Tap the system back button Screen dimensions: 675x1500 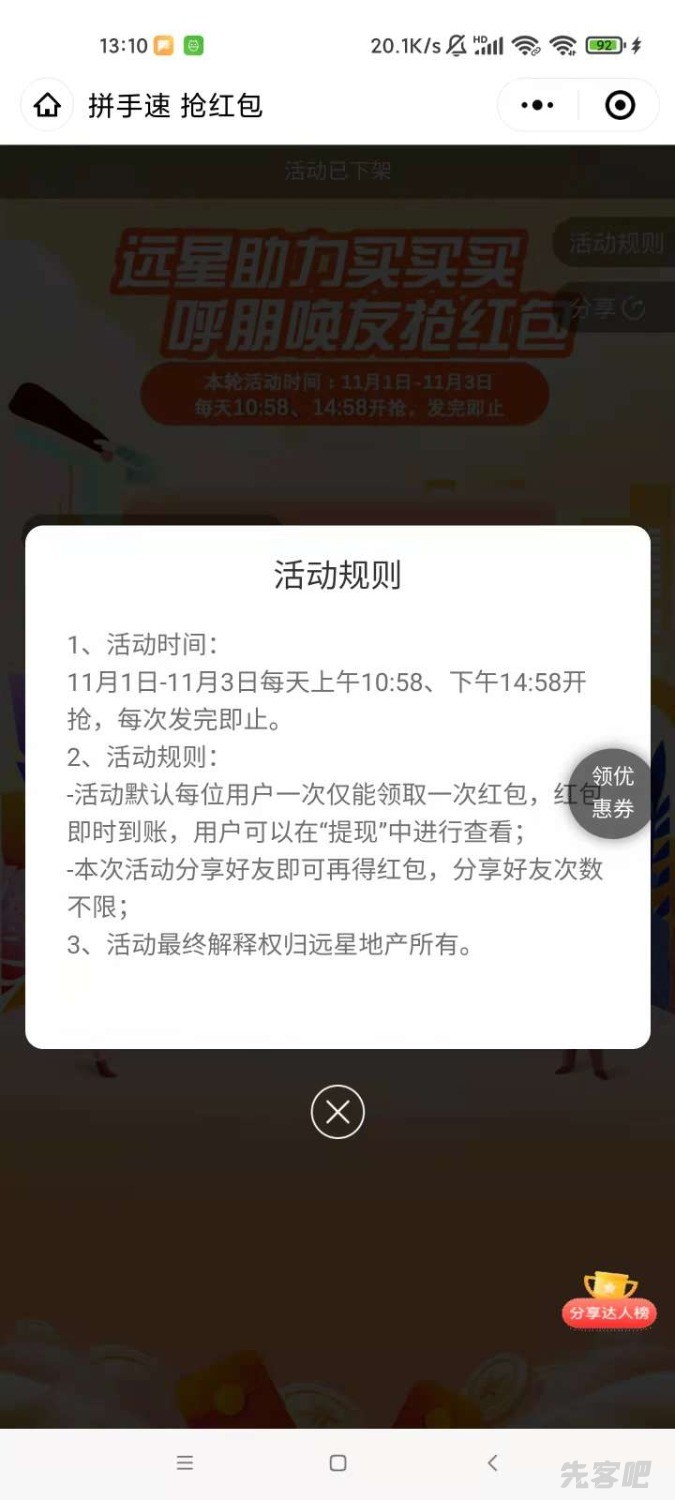pyautogui.click(x=492, y=1463)
